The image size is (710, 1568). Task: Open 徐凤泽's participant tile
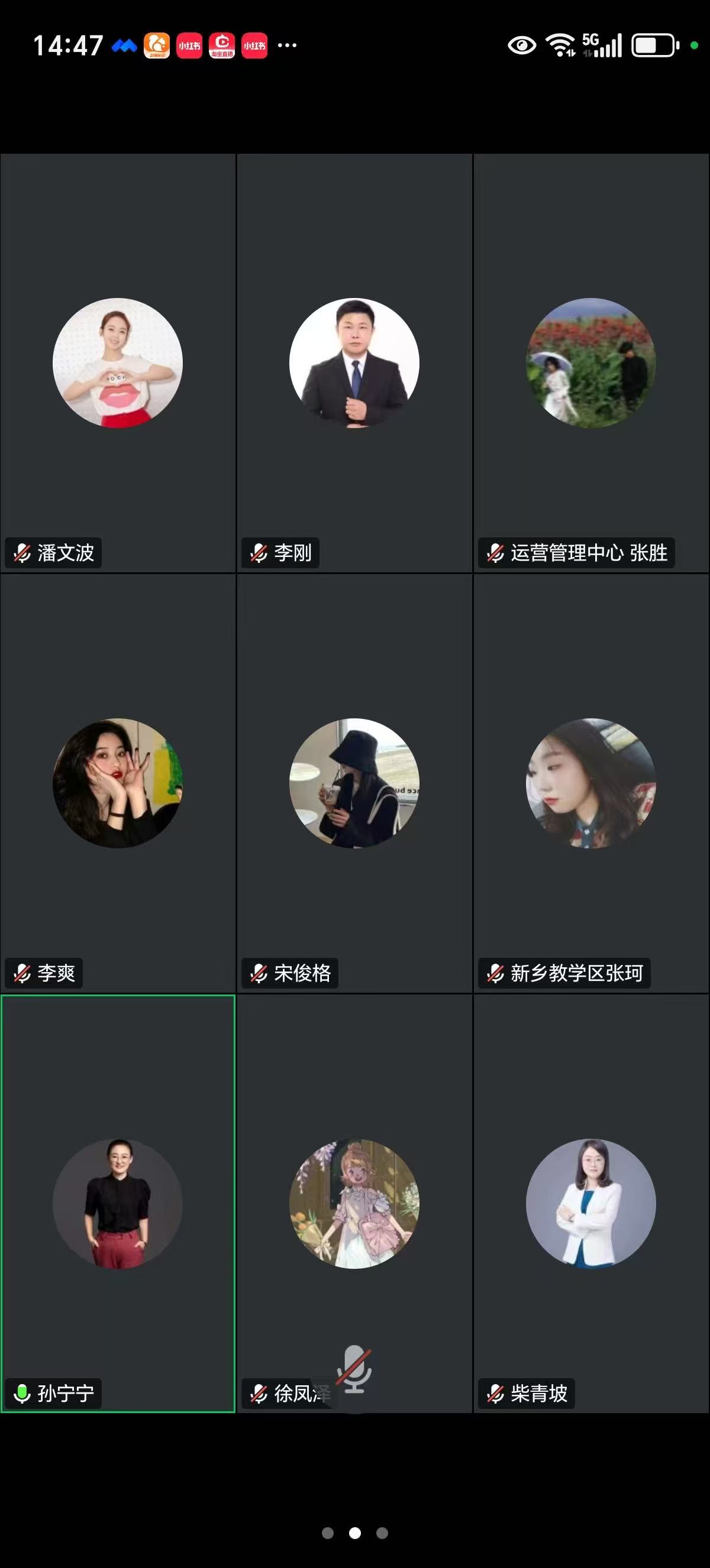[354, 1203]
